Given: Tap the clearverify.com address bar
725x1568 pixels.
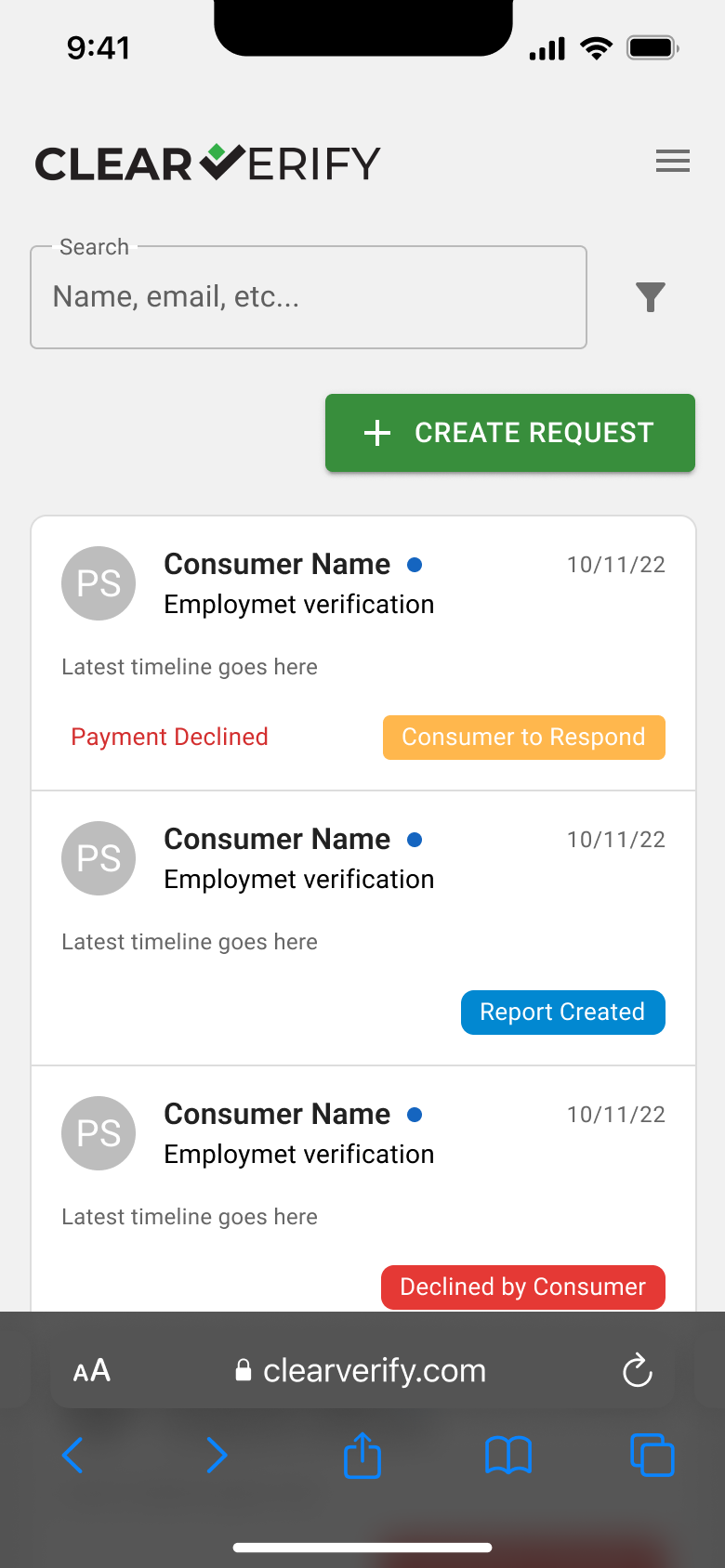Looking at the screenshot, I should 362,1371.
